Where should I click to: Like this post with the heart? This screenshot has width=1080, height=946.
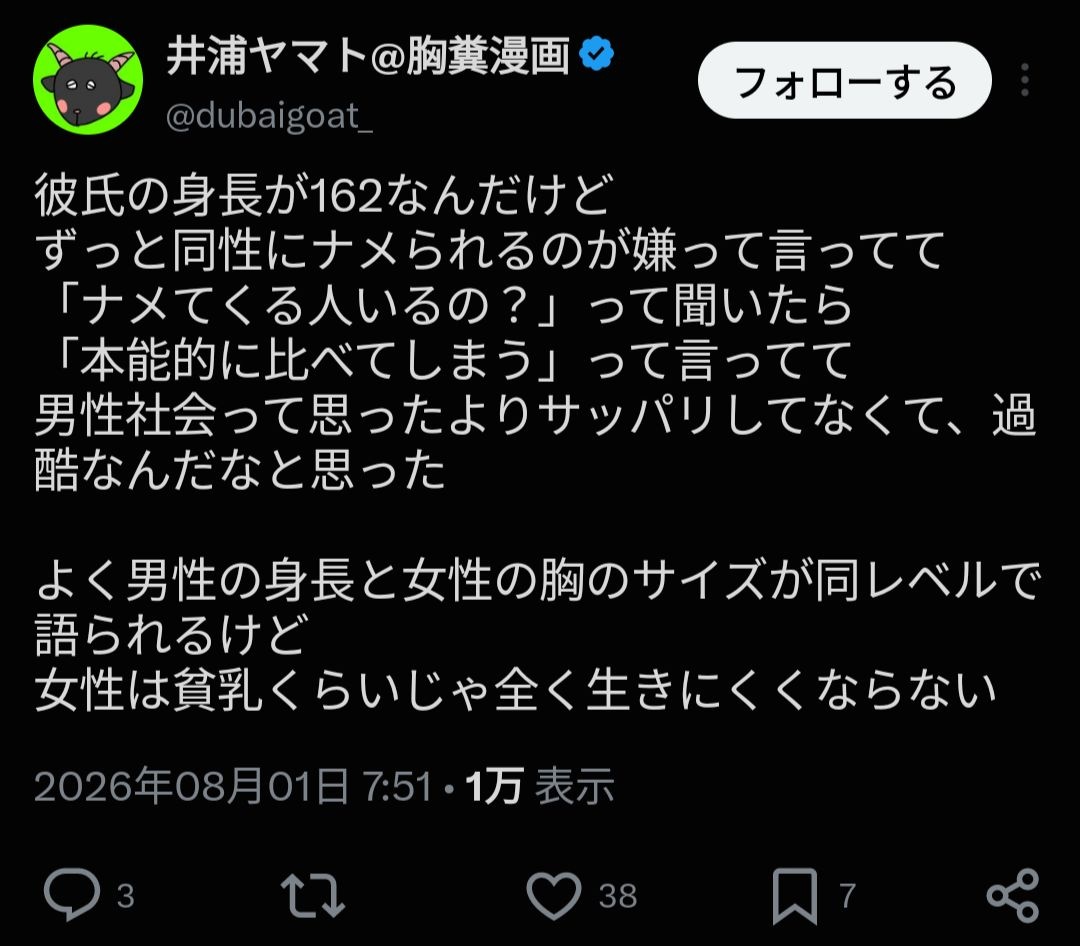(554, 895)
